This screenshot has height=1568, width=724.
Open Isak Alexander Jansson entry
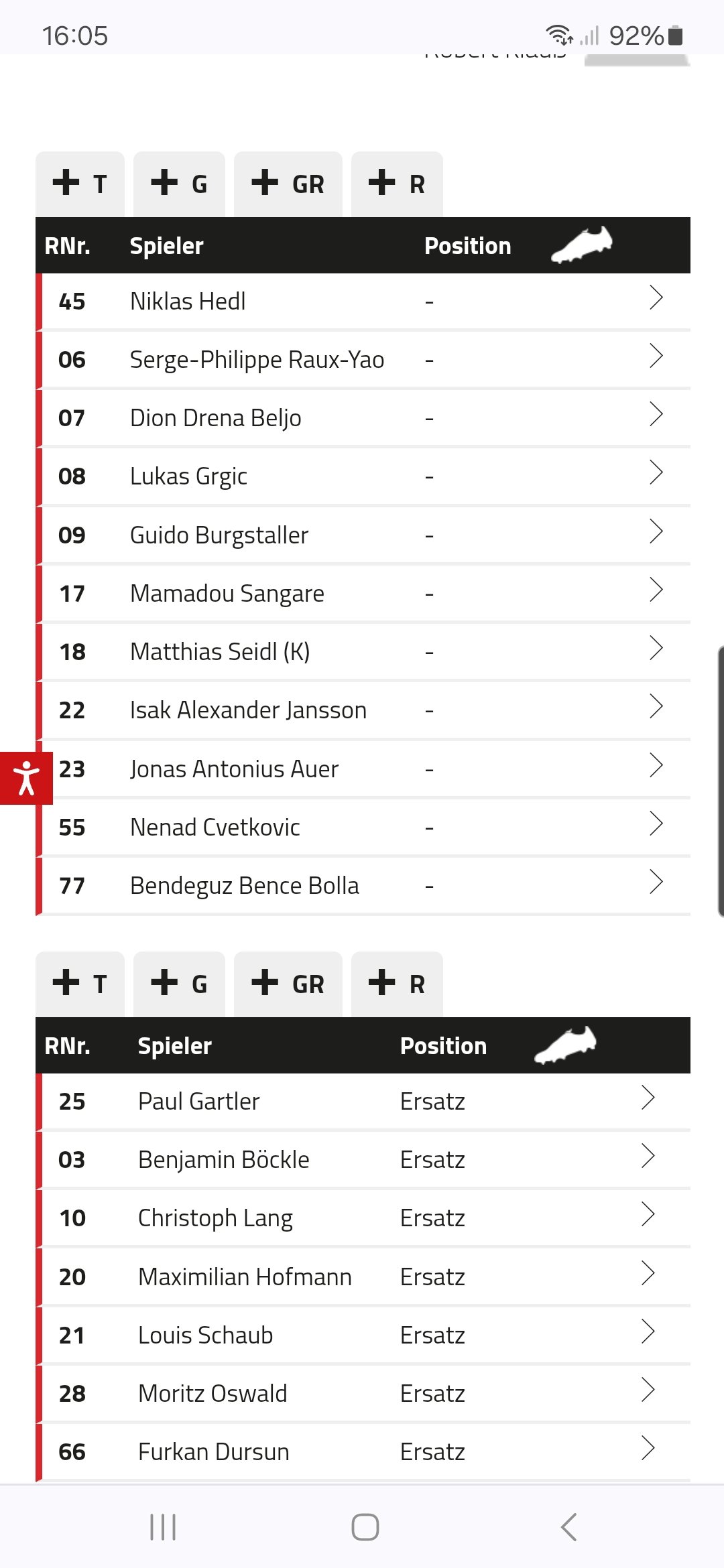363,710
